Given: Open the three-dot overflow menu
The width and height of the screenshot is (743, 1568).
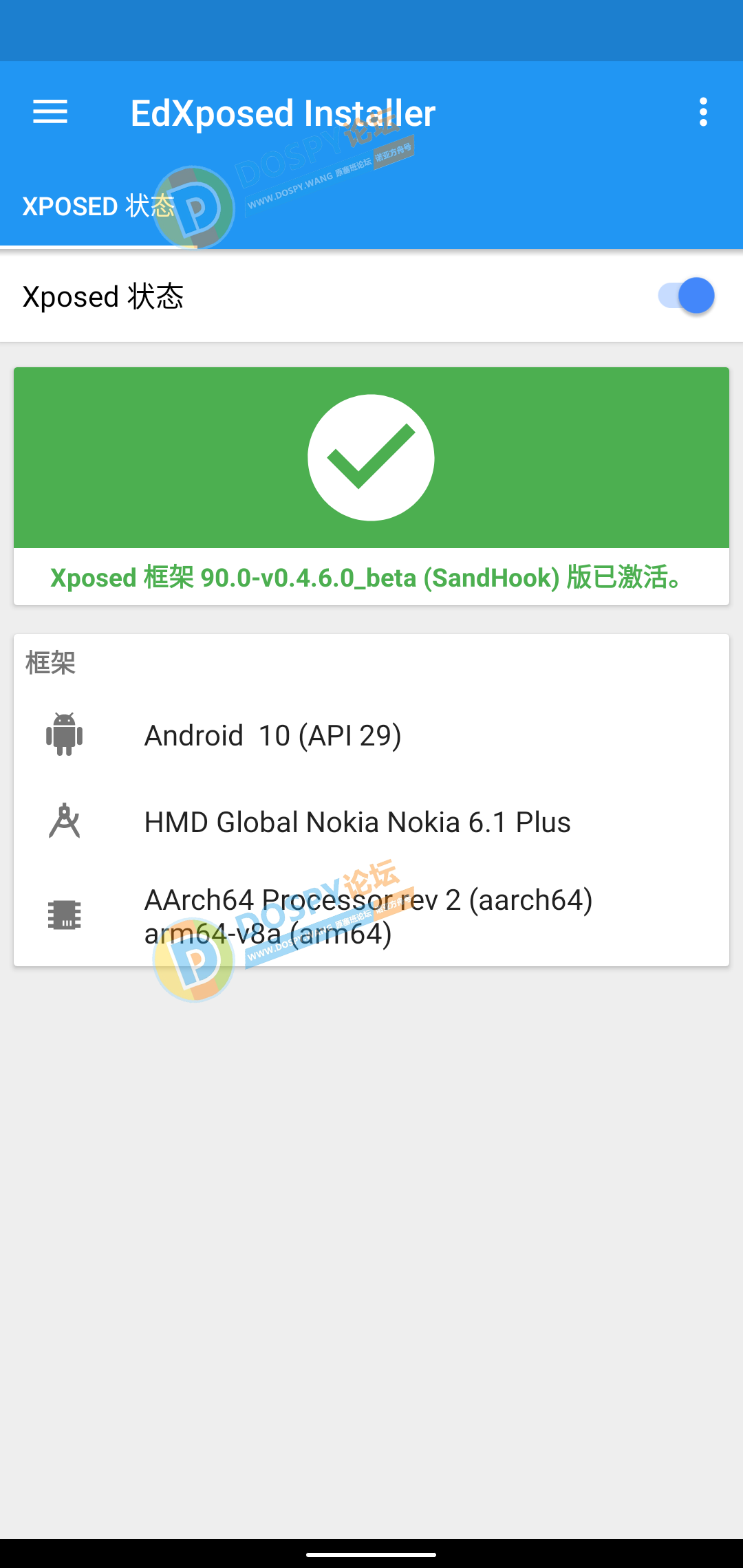Looking at the screenshot, I should point(702,112).
